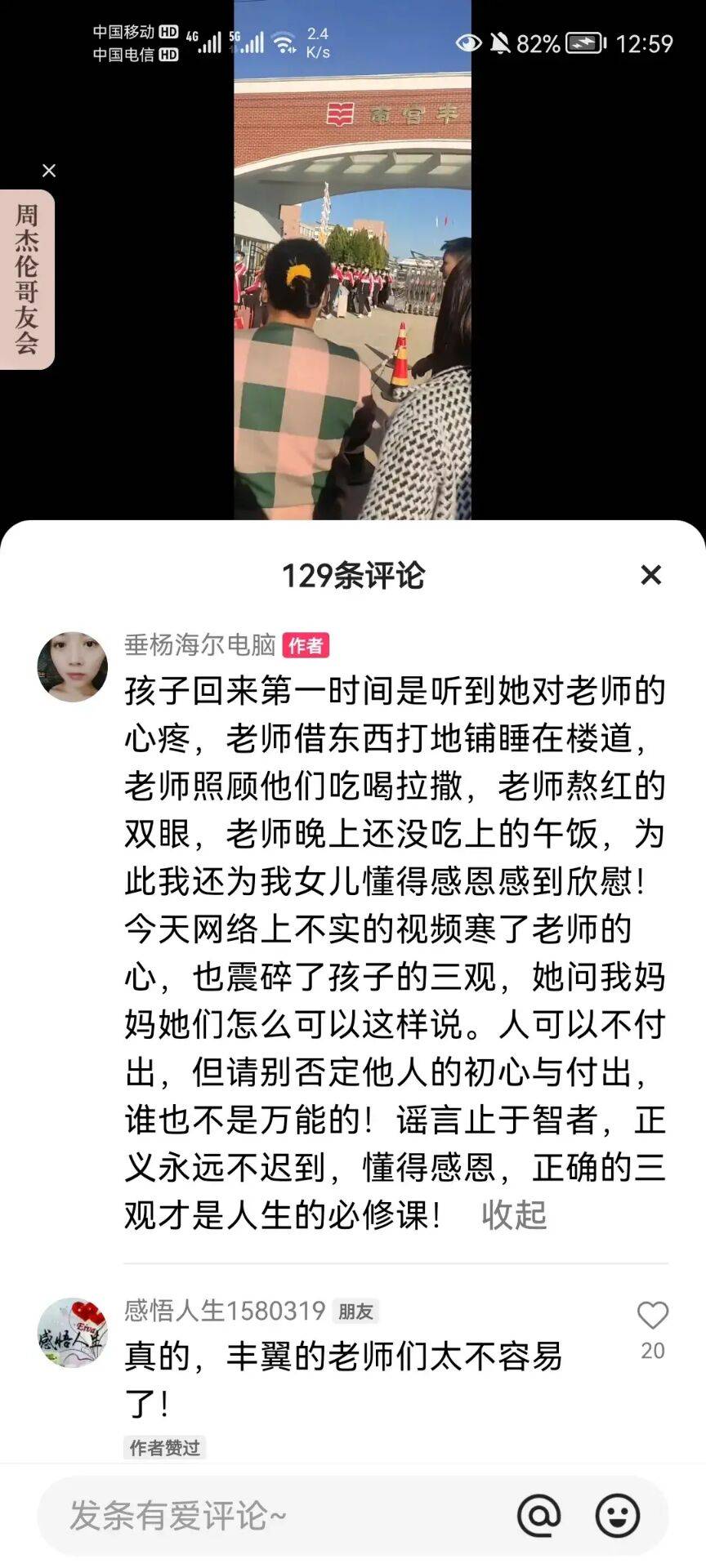Open 垂杨海尔电脑's profile avatar
The image size is (706, 1568).
click(73, 666)
